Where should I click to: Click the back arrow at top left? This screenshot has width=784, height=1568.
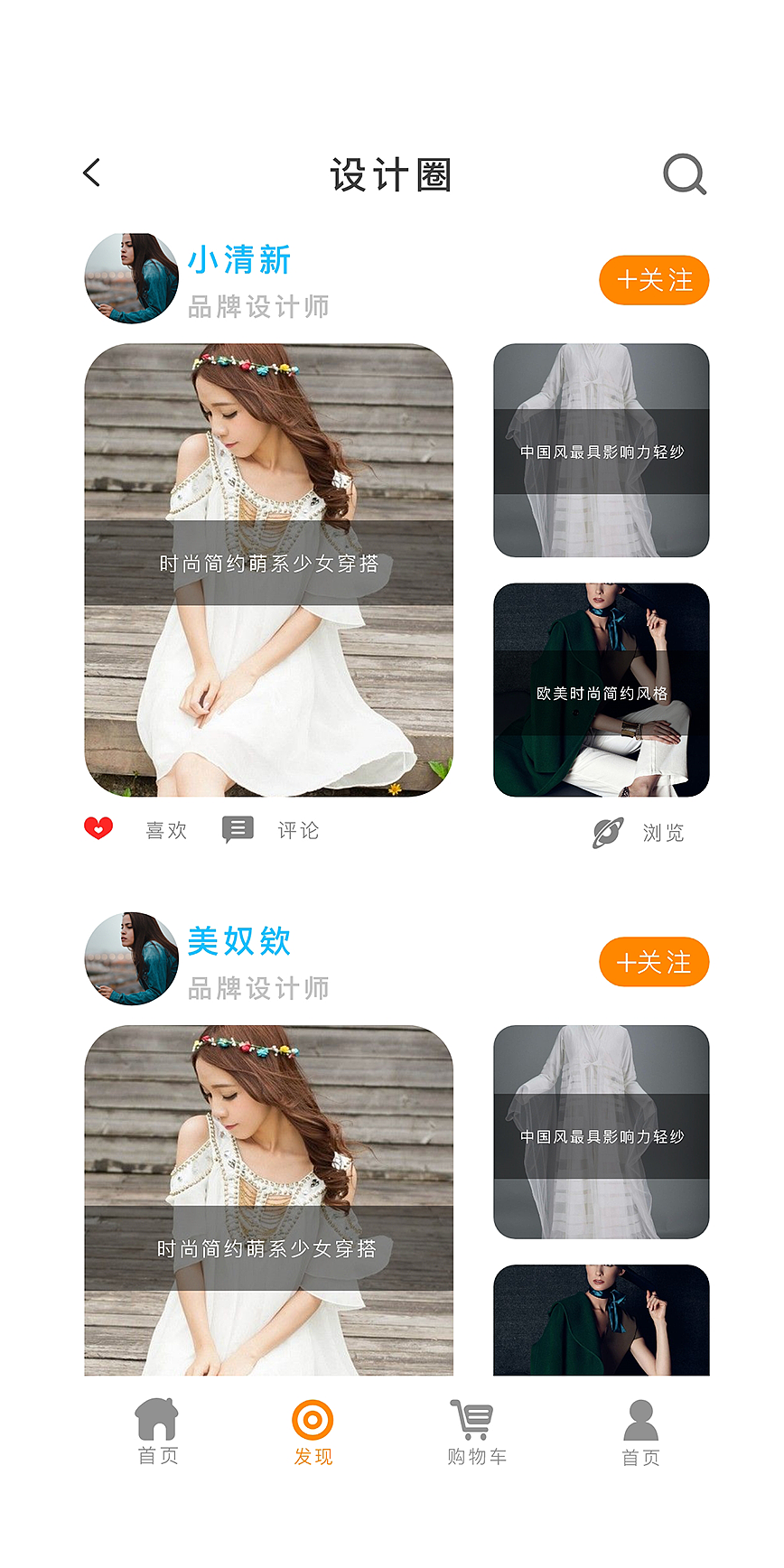(x=91, y=173)
